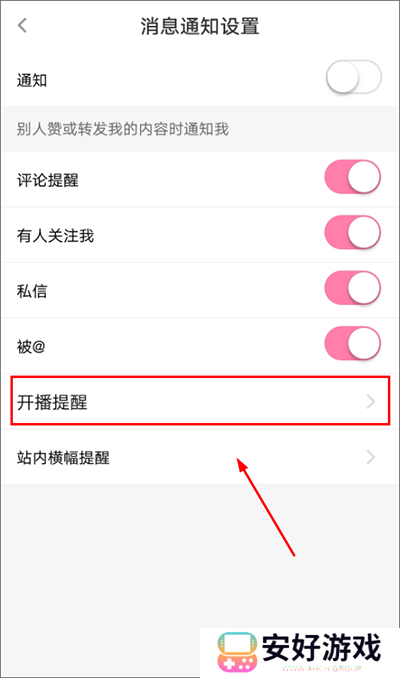Go back using the top-left arrow
The height and width of the screenshot is (678, 400).
22,26
